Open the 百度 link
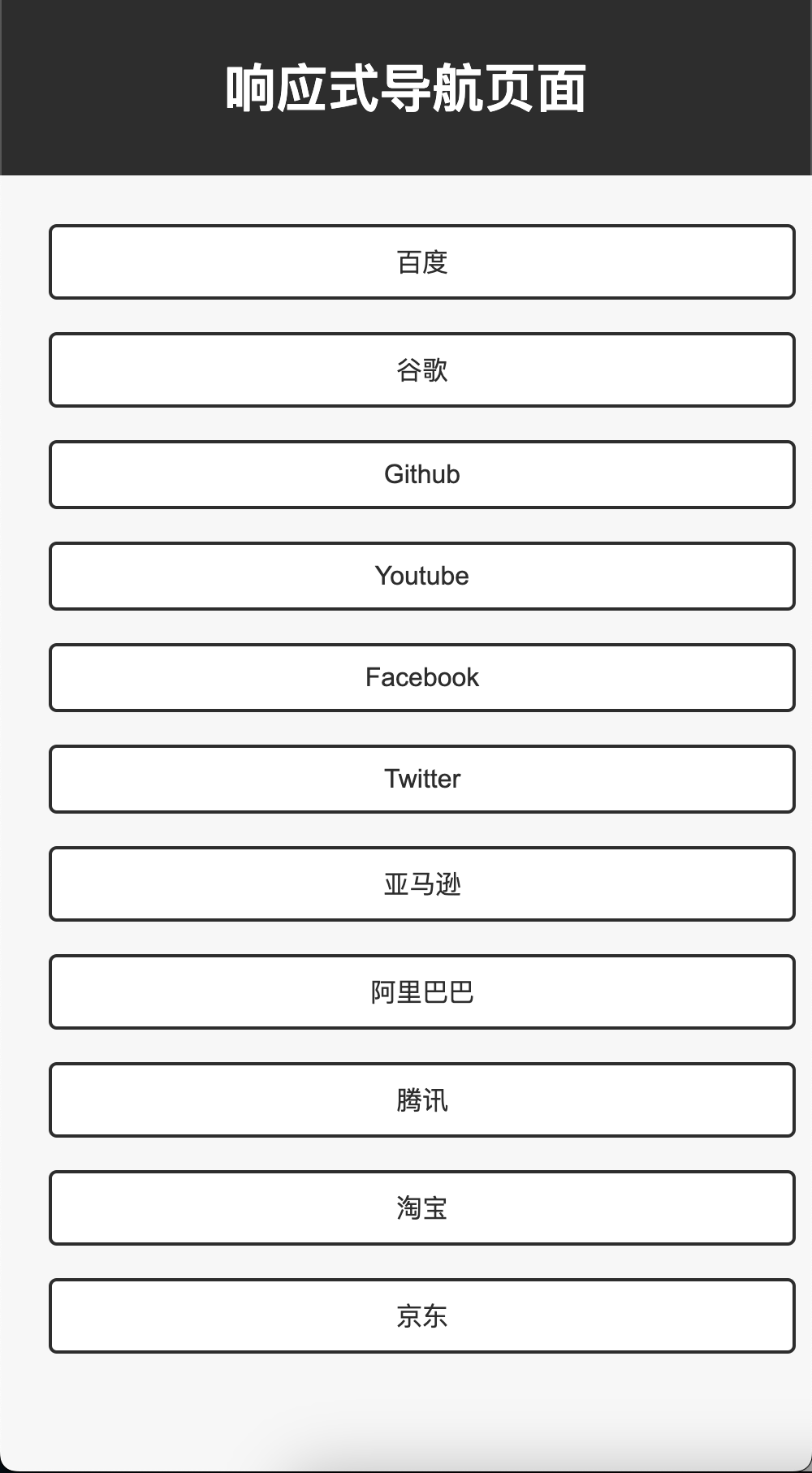This screenshot has width=812, height=1473. click(x=421, y=262)
